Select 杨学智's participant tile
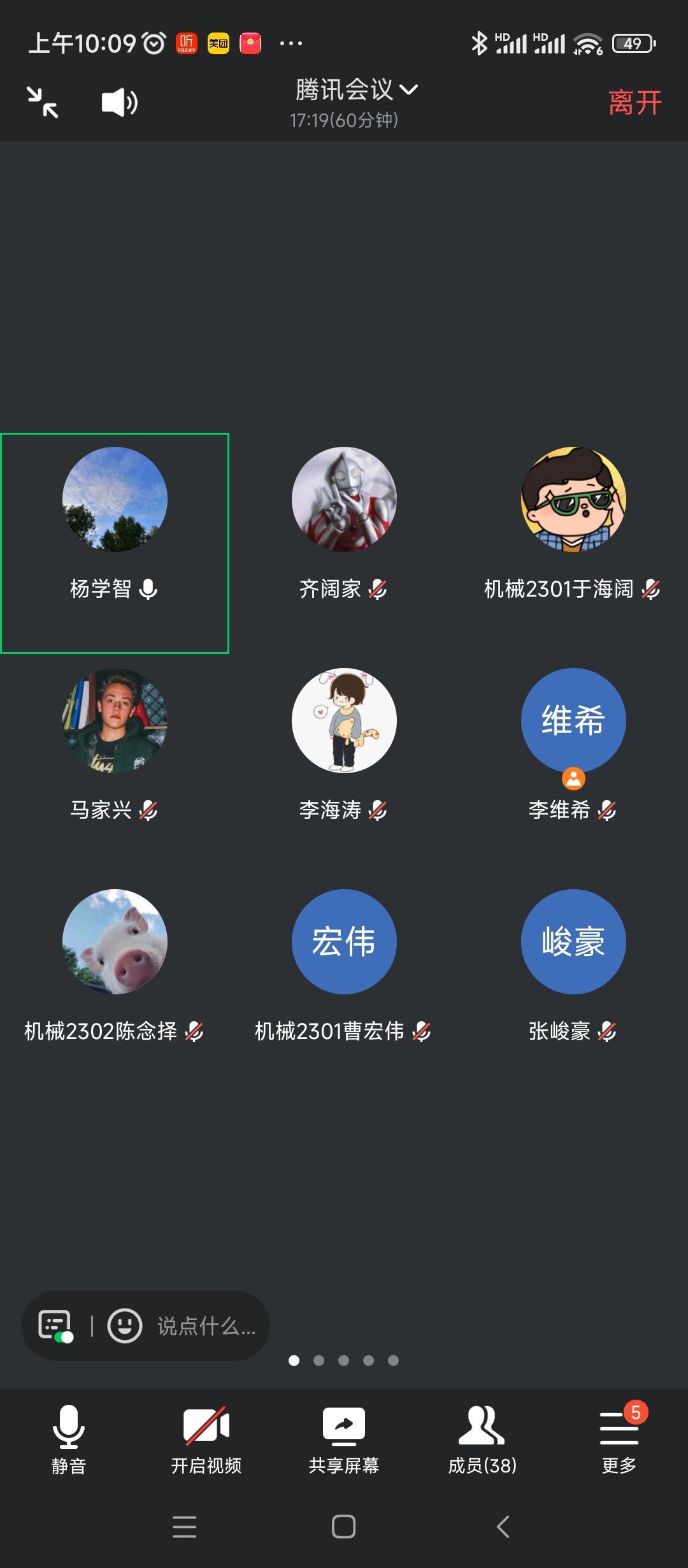Image resolution: width=688 pixels, height=1568 pixels. [x=115, y=542]
